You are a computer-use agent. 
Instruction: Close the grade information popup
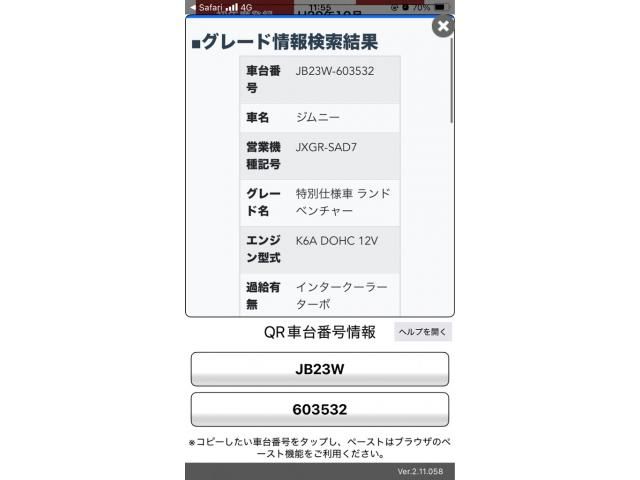(x=442, y=26)
